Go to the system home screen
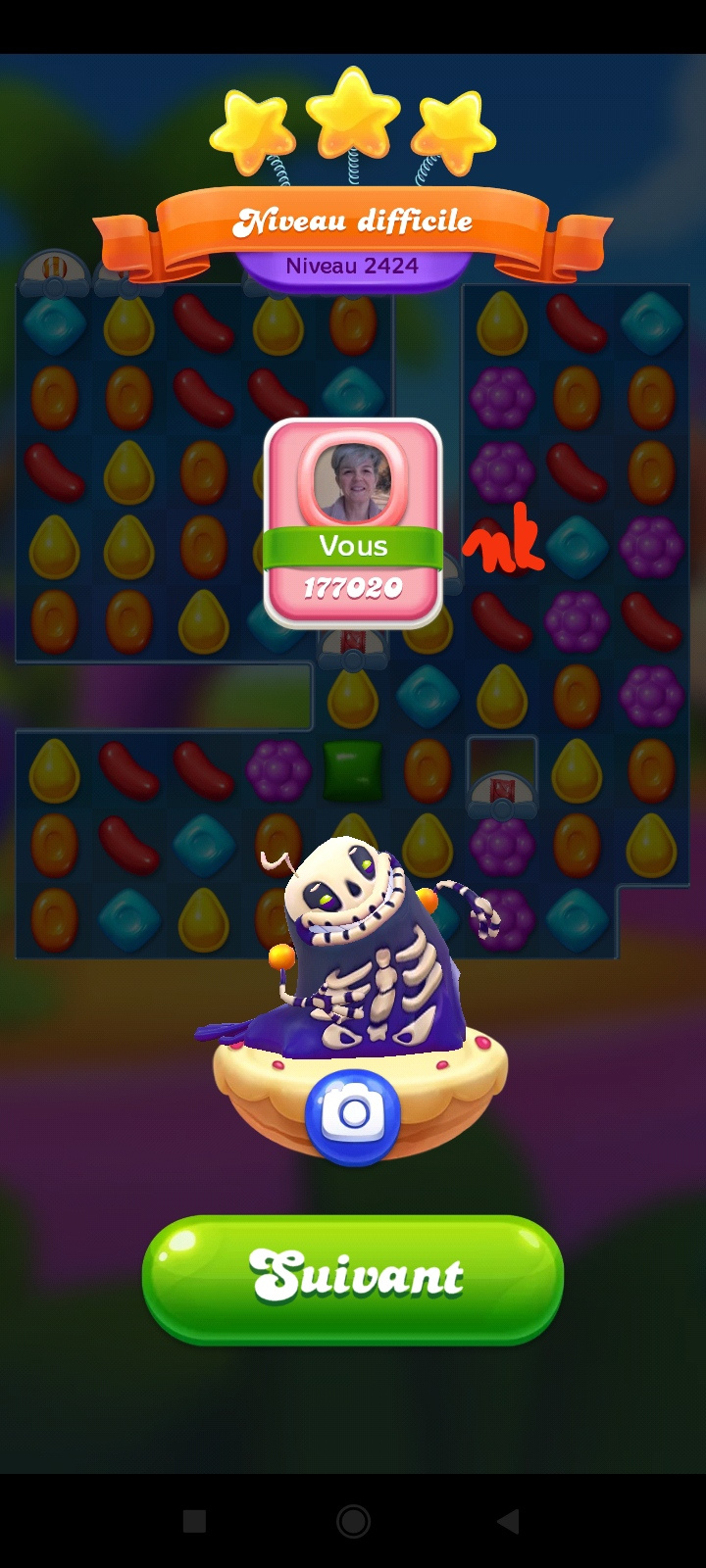The image size is (706, 1568). point(353,1521)
